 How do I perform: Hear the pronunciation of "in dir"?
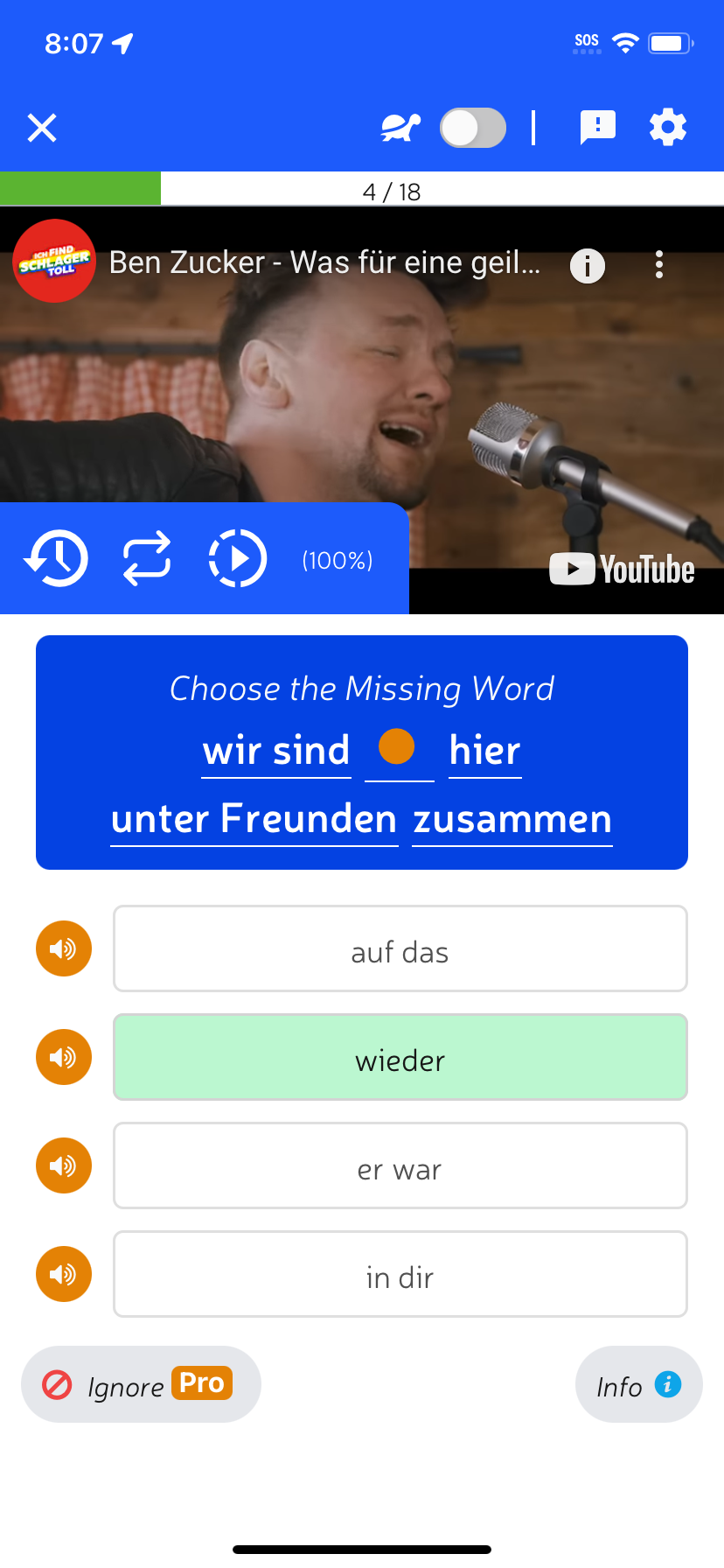click(64, 1274)
